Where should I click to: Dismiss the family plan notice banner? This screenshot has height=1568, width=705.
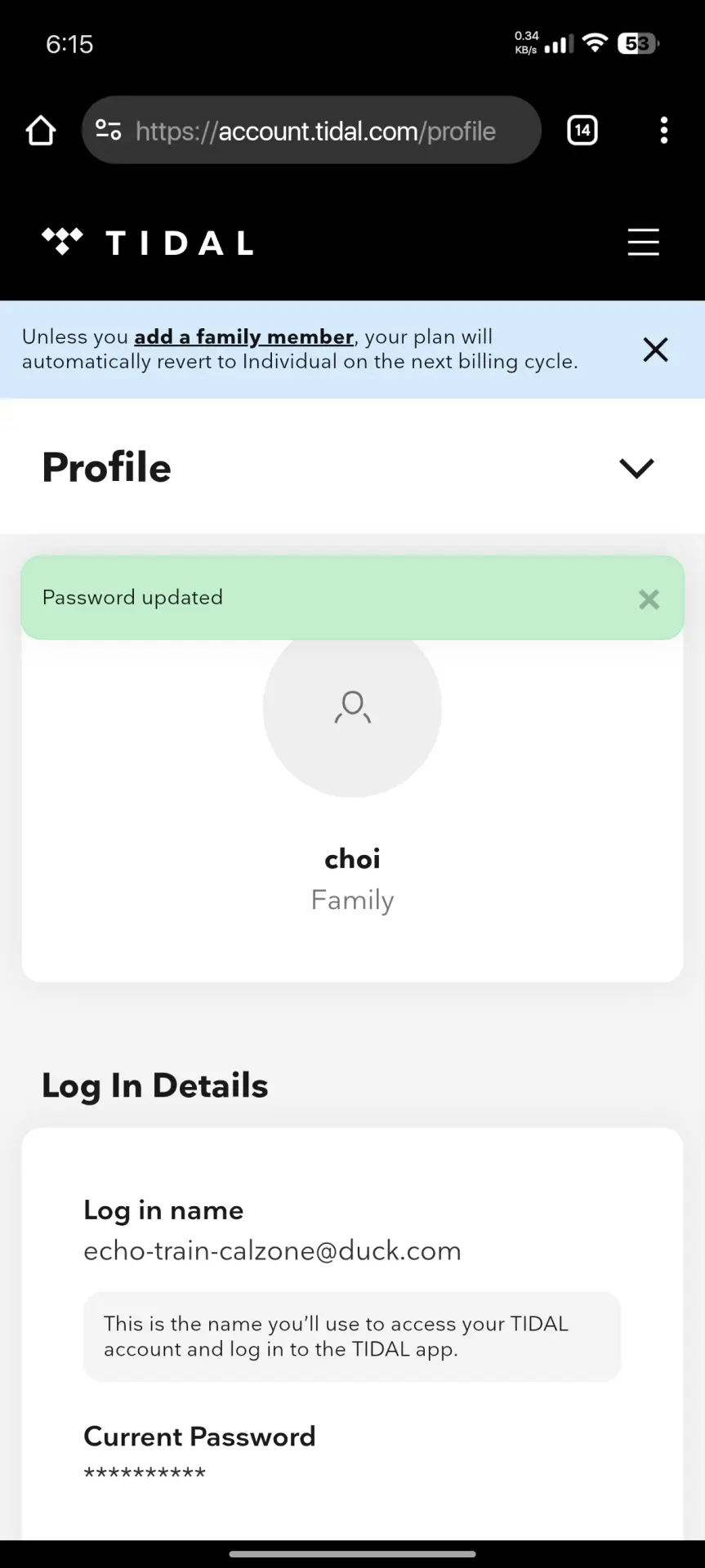tap(655, 350)
